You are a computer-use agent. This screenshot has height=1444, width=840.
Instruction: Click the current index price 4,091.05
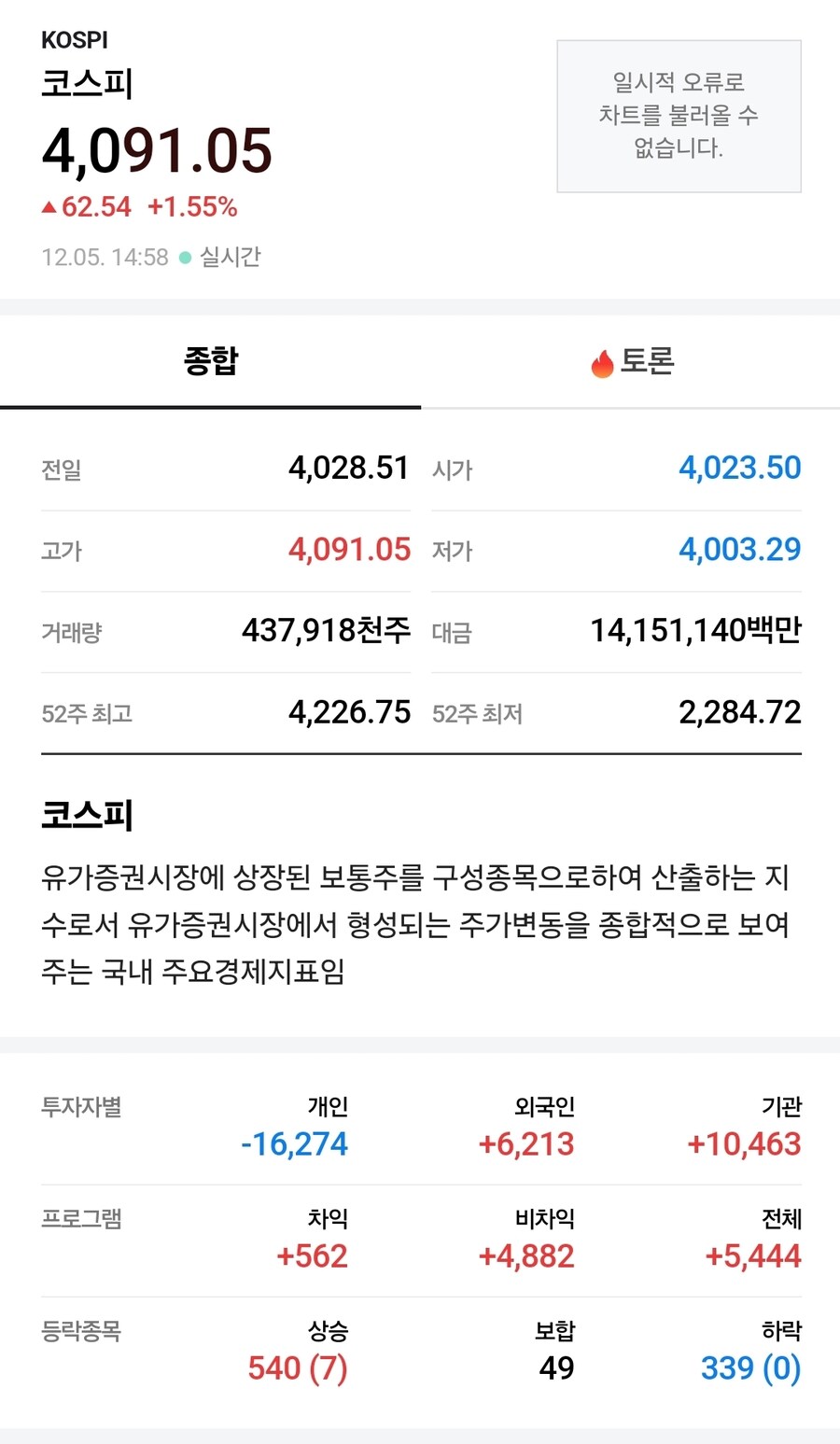coord(158,149)
